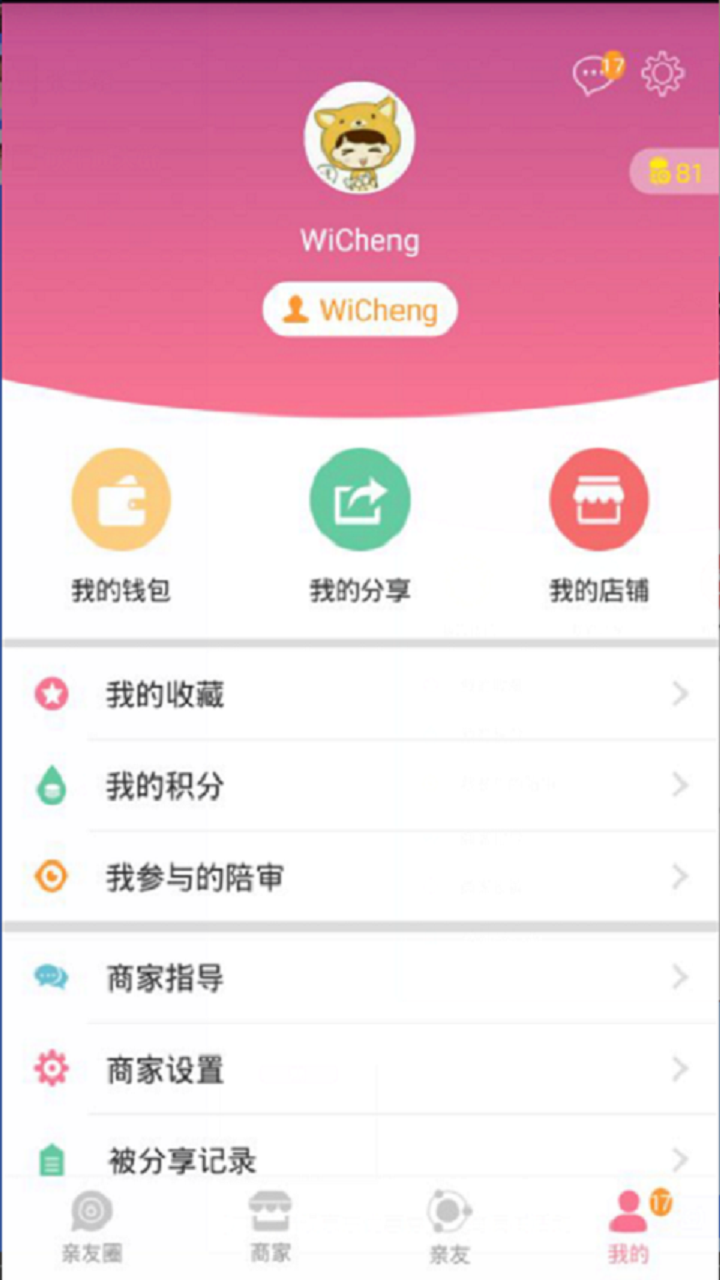Open 我的钱包 wallet

[x=121, y=527]
